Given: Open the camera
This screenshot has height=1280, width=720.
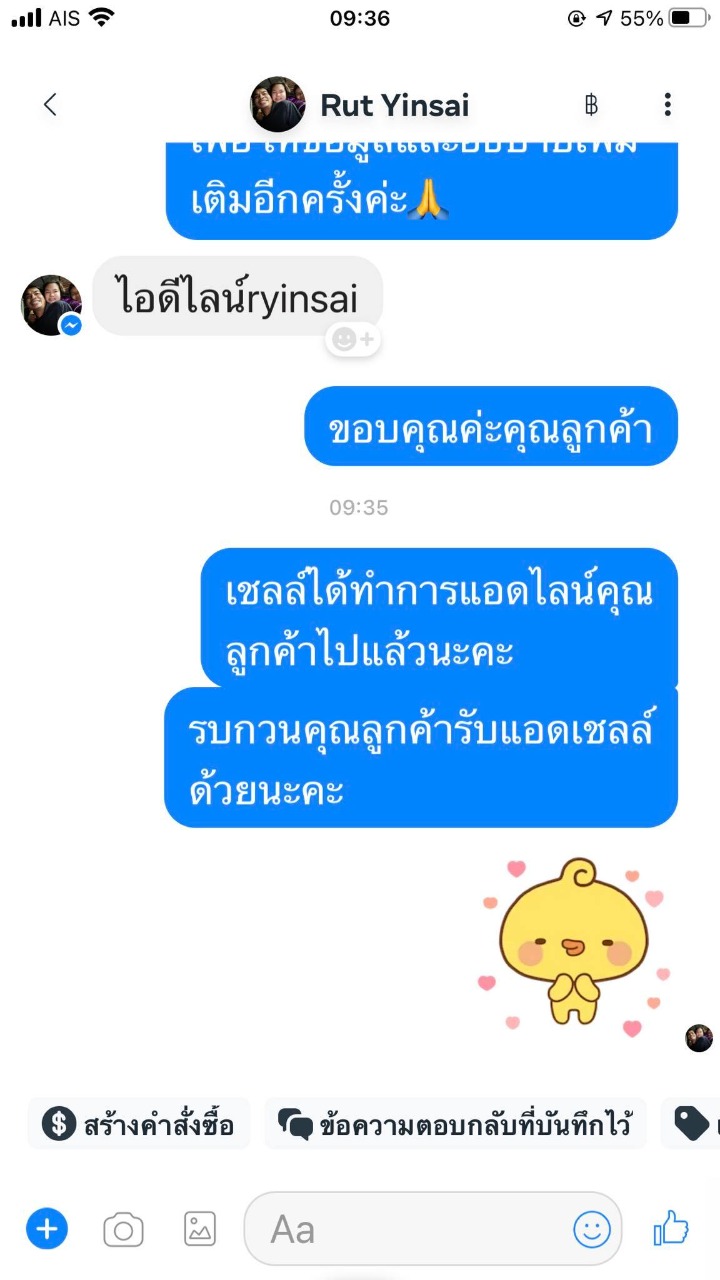Looking at the screenshot, I should tap(123, 1229).
